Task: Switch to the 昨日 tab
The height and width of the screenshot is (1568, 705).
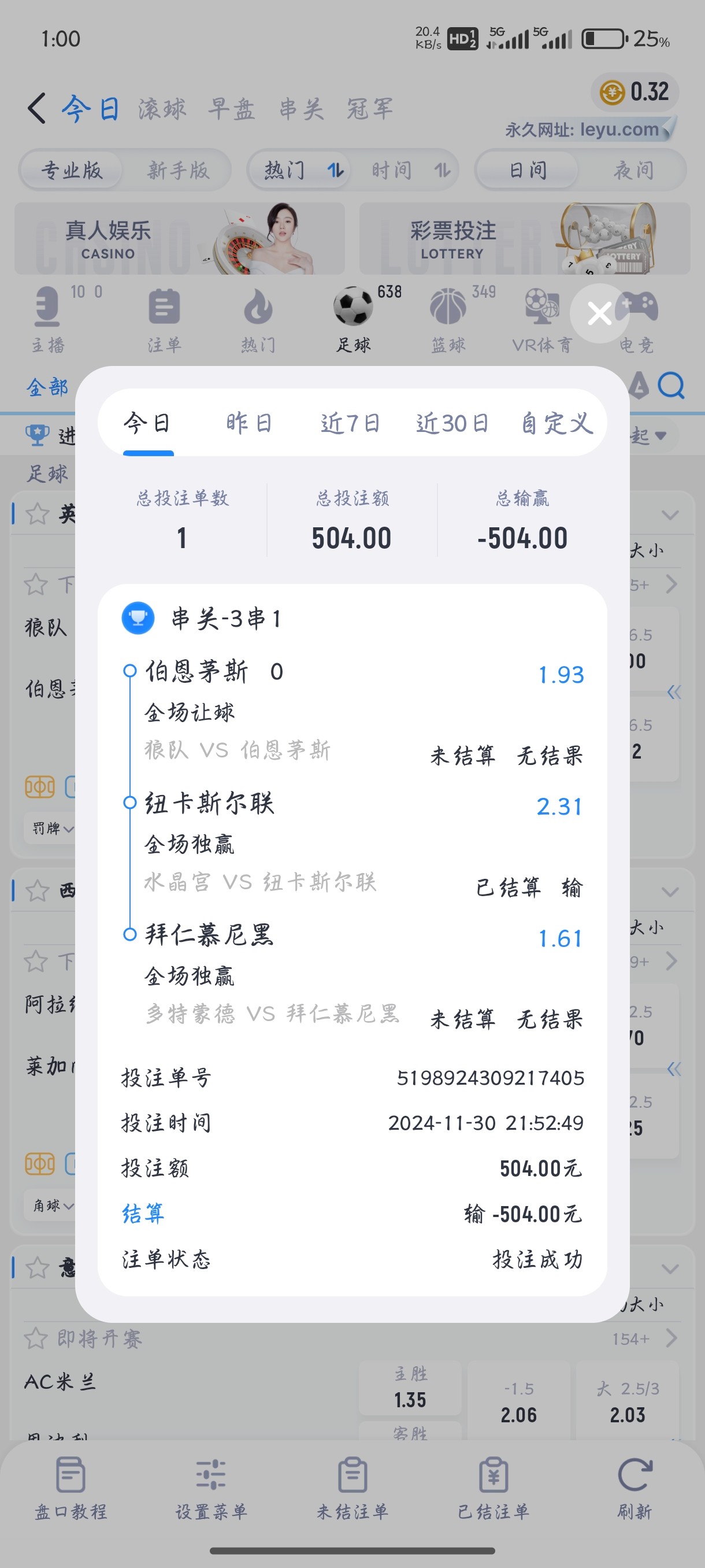Action: pyautogui.click(x=249, y=423)
